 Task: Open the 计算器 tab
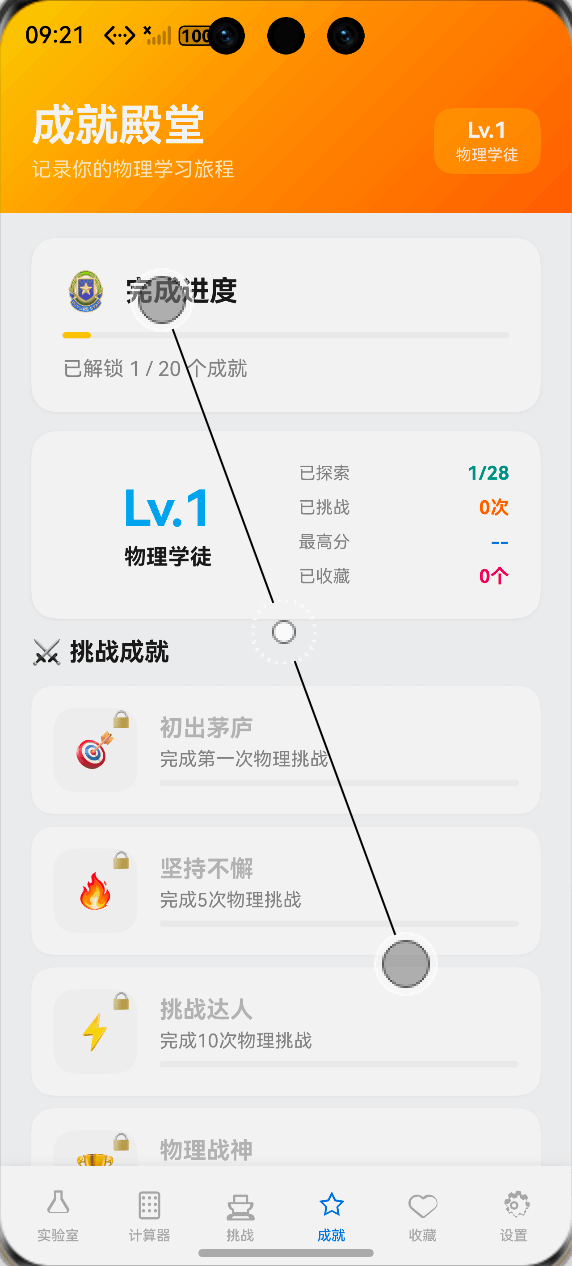click(149, 1215)
